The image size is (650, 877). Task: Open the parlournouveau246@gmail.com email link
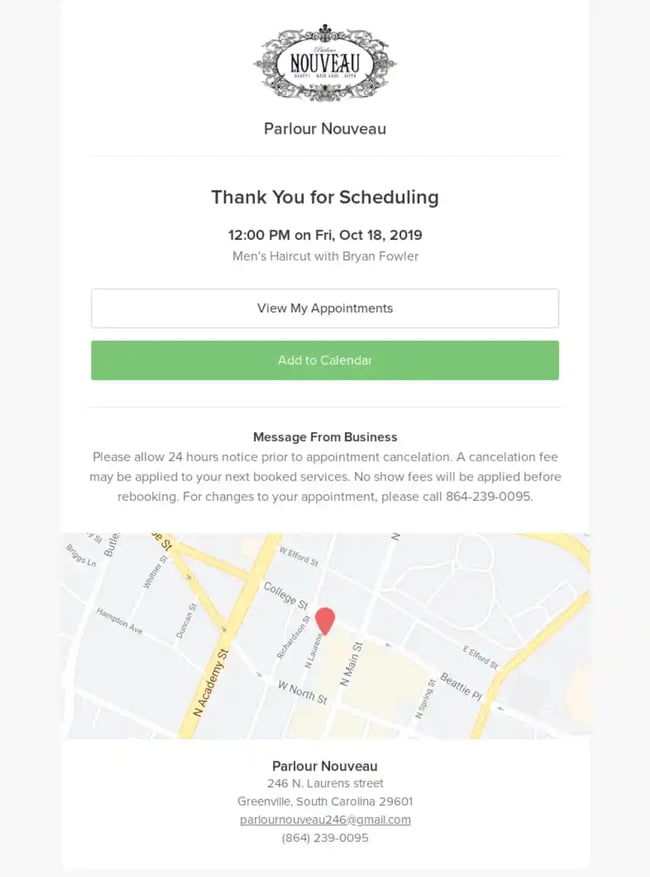(325, 819)
